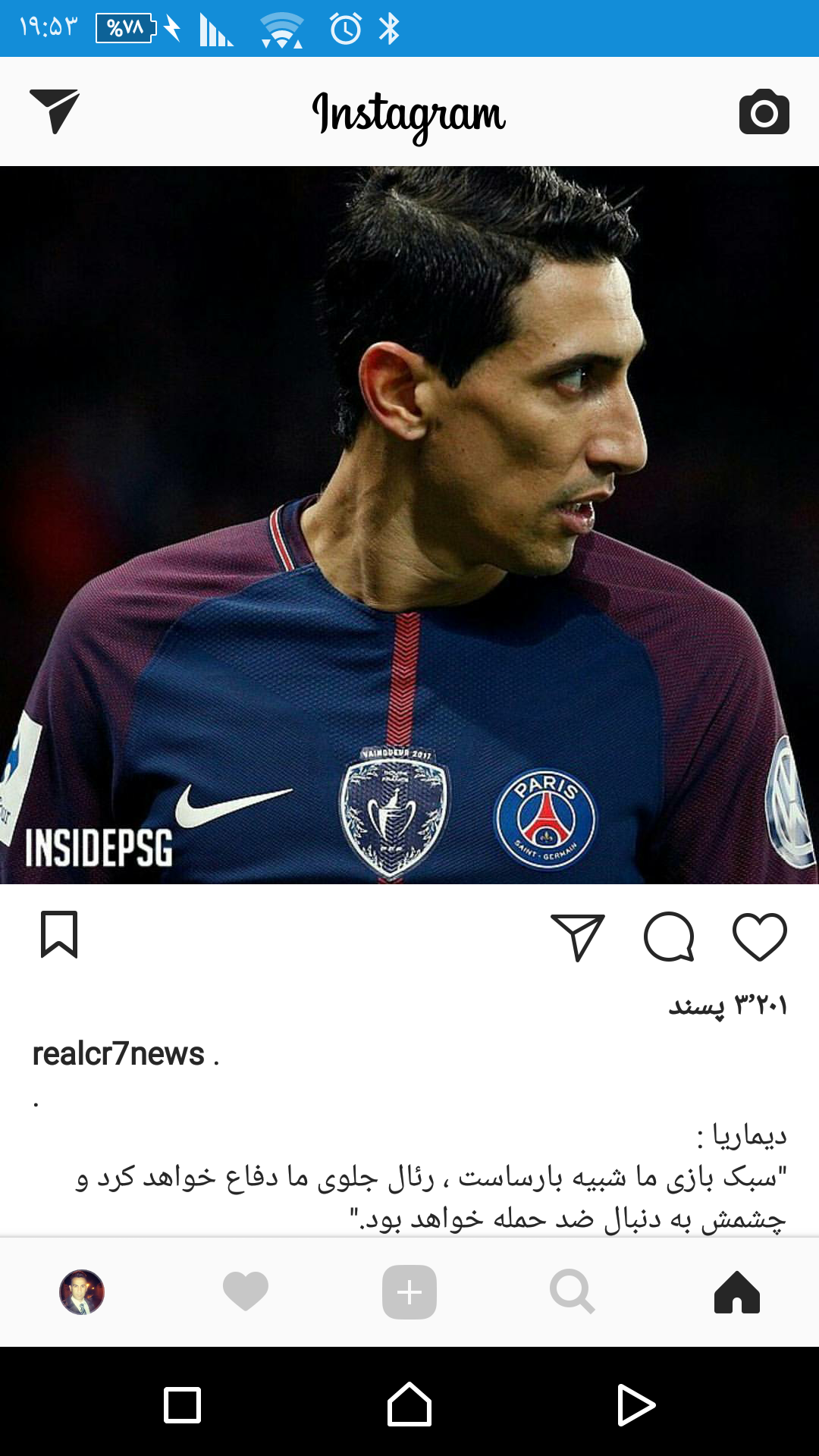Open the PSG player photo post
Image resolution: width=819 pixels, height=1456 pixels.
(409, 525)
